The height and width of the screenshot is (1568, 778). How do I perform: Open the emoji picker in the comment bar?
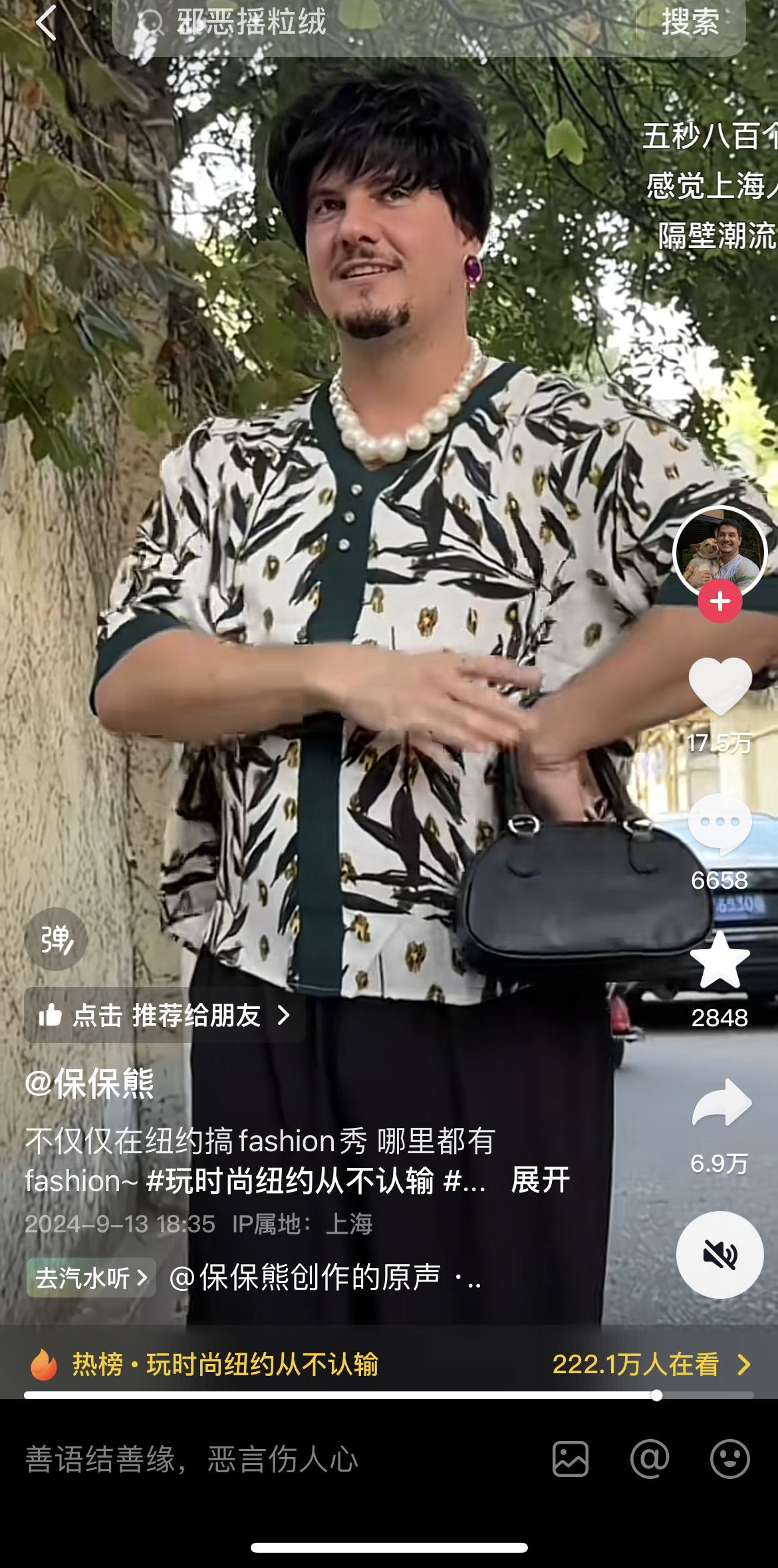[729, 1459]
